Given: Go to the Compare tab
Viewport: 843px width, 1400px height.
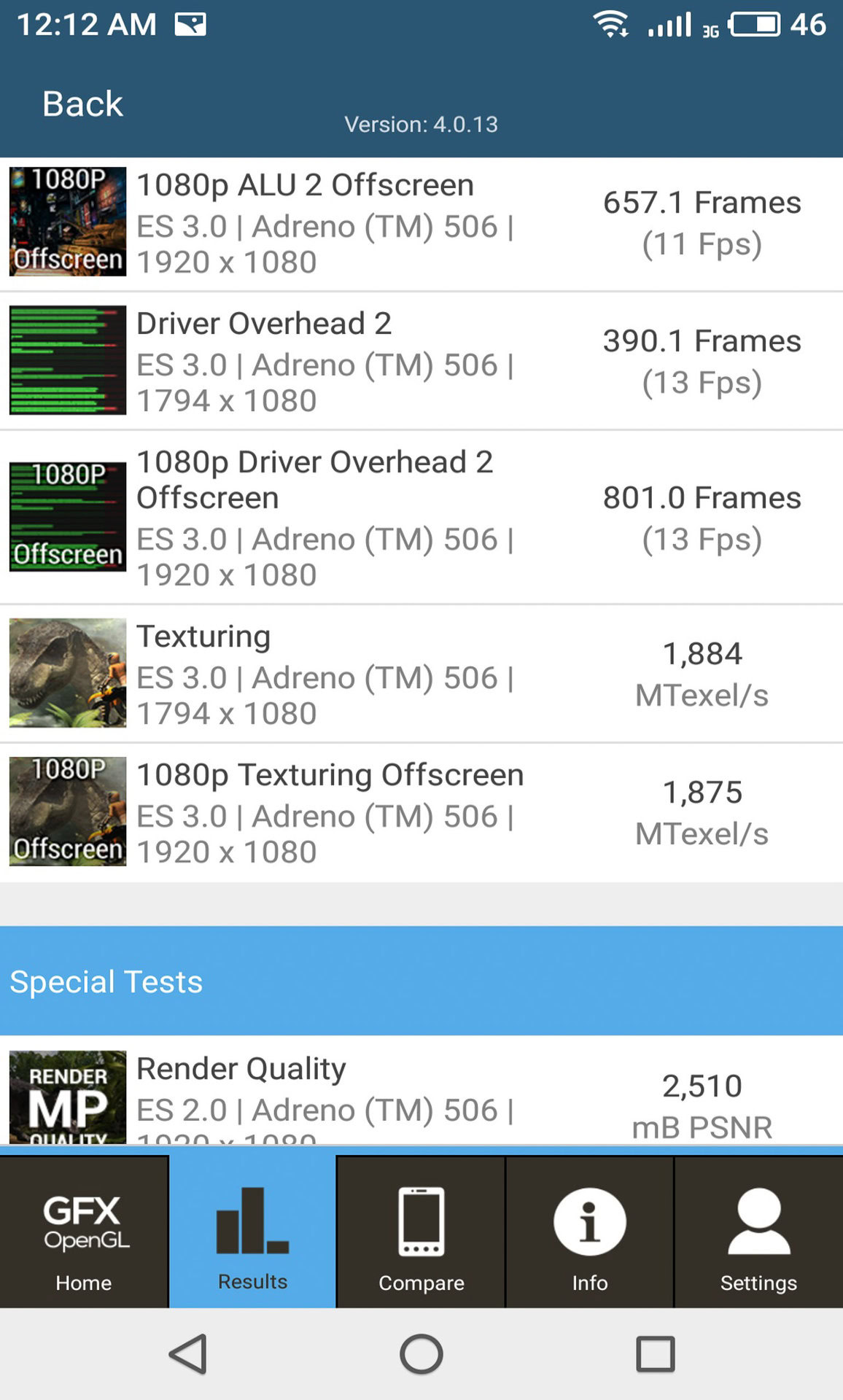Looking at the screenshot, I should pyautogui.click(x=421, y=1232).
